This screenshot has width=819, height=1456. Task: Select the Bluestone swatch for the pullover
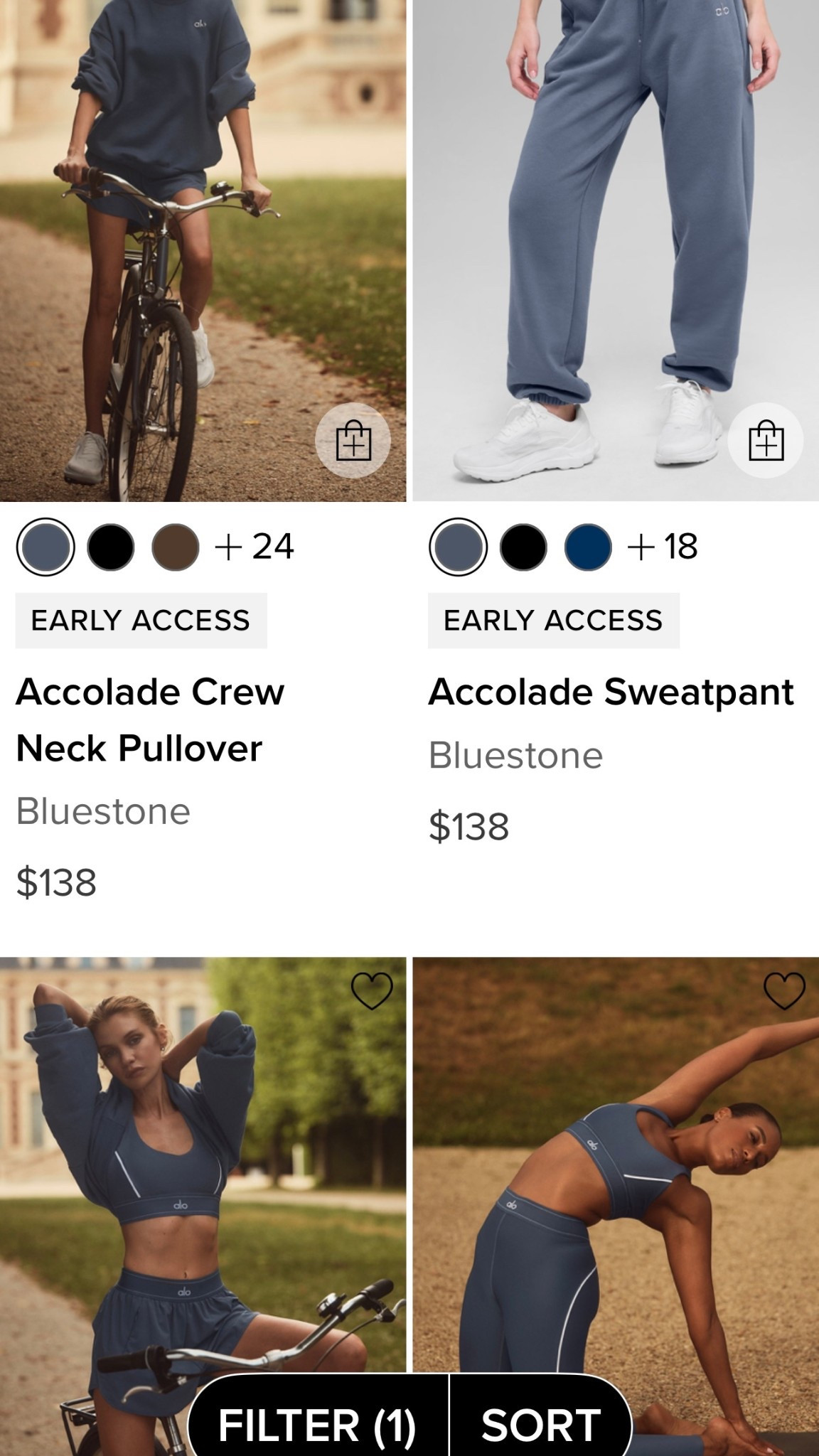coord(45,547)
